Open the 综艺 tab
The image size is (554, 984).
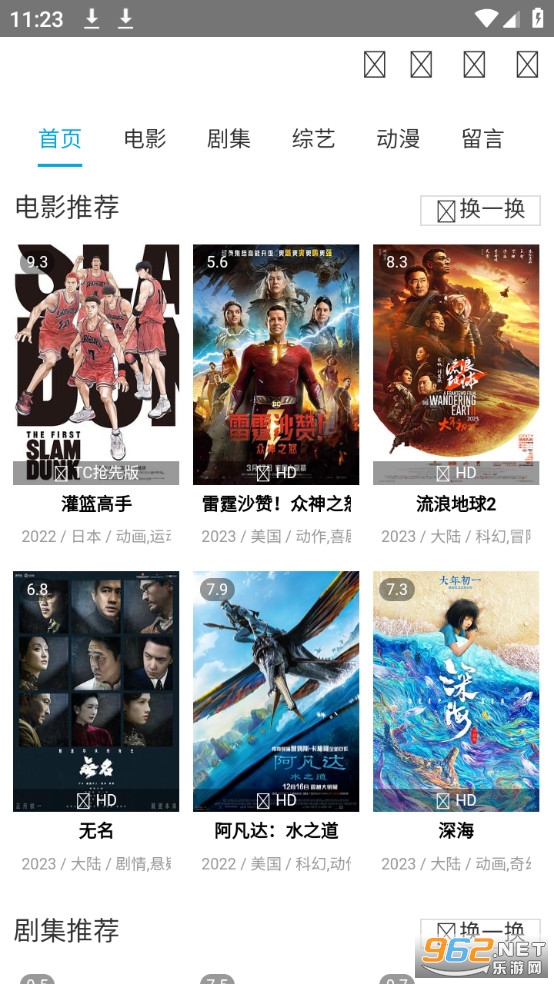pyautogui.click(x=313, y=139)
